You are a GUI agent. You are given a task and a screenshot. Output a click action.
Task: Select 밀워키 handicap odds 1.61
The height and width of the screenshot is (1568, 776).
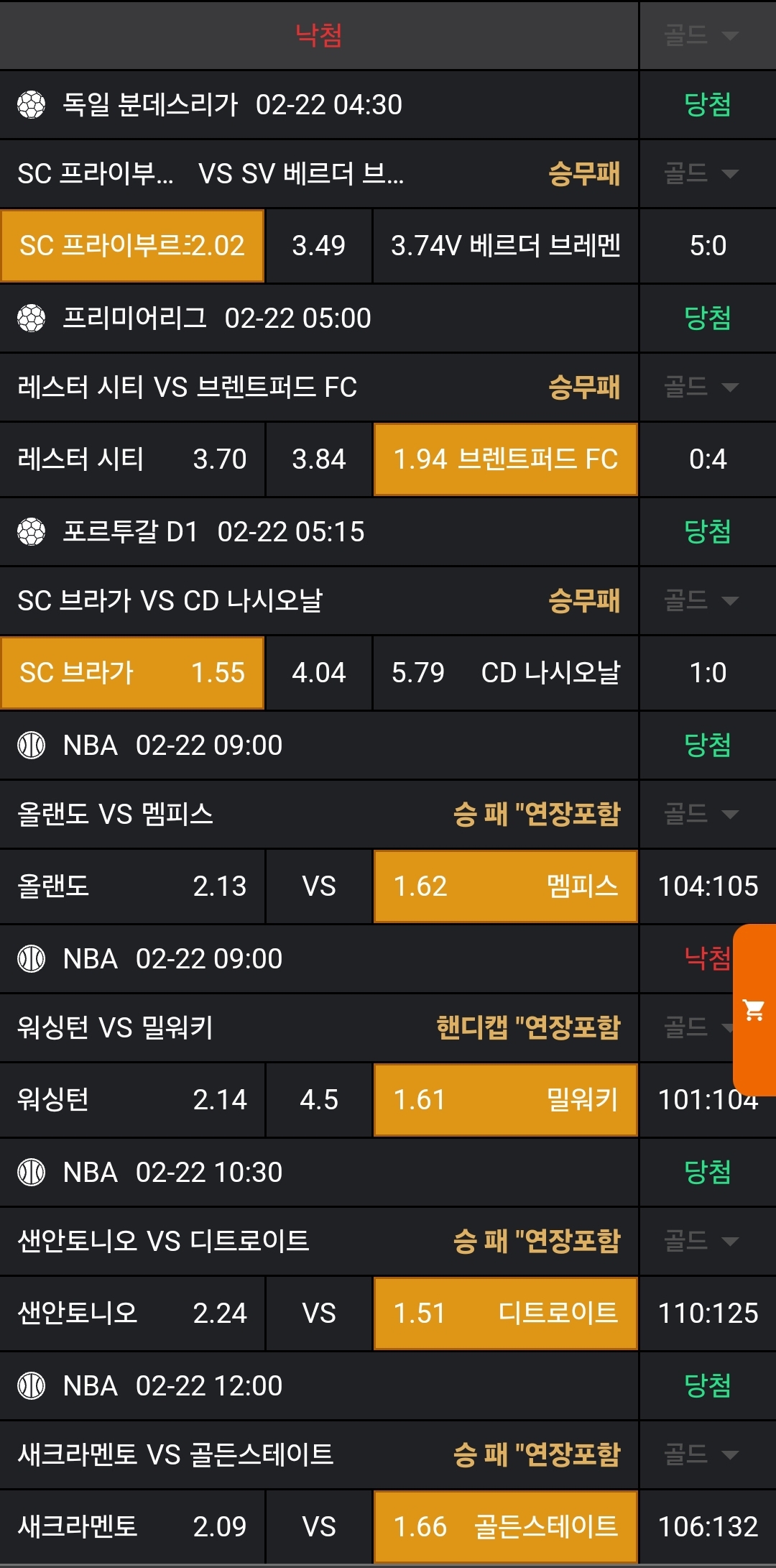tap(505, 1100)
